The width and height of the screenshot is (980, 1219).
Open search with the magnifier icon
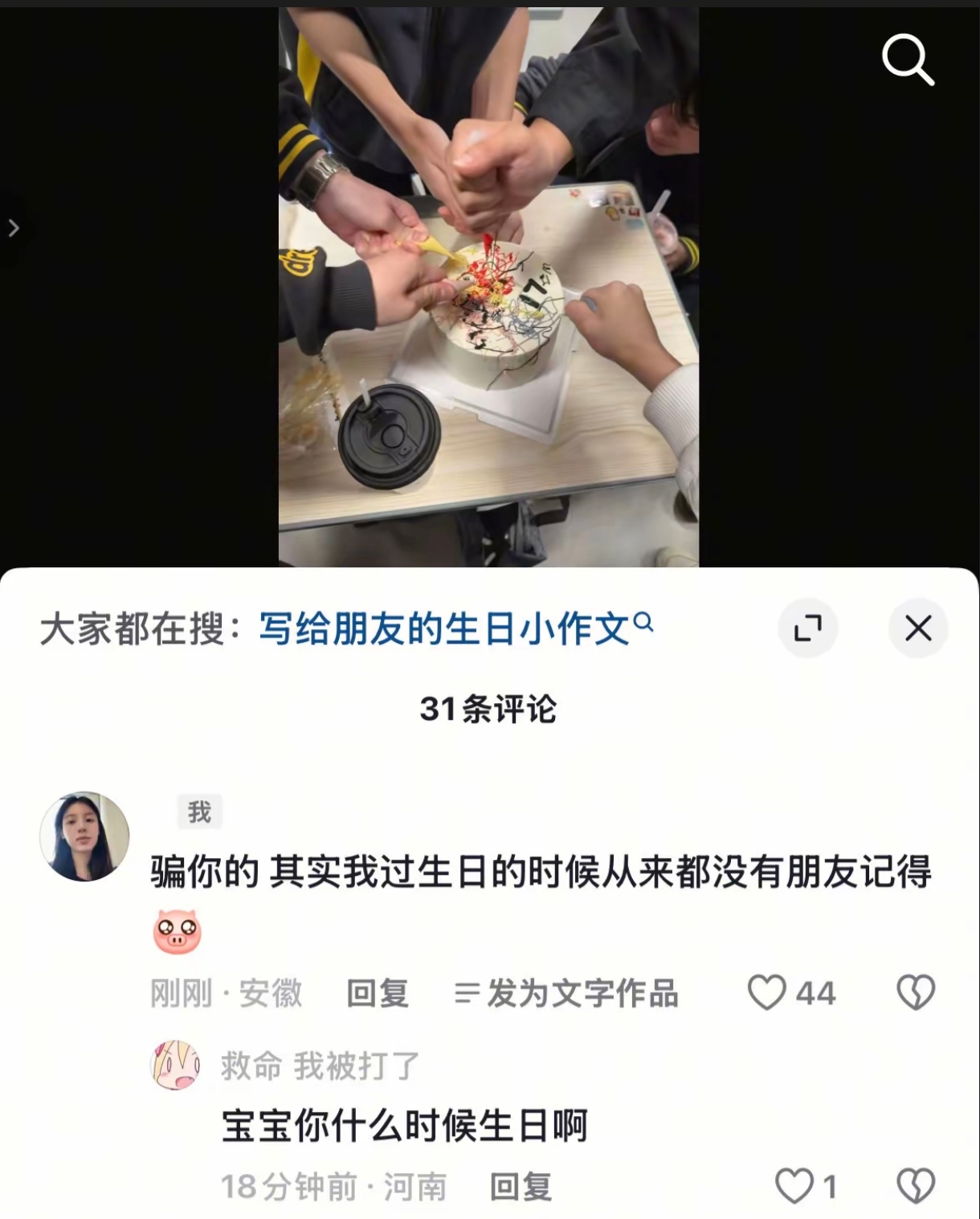pos(908,59)
